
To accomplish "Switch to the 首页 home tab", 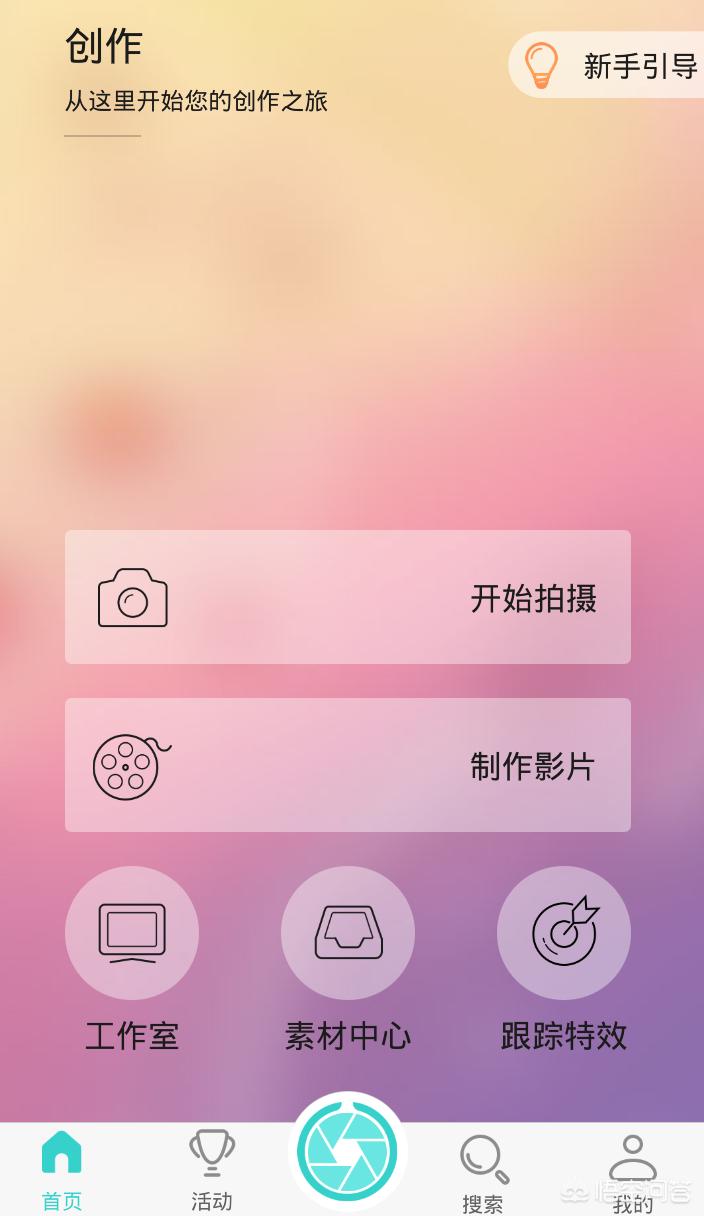I will pyautogui.click(x=62, y=1170).
